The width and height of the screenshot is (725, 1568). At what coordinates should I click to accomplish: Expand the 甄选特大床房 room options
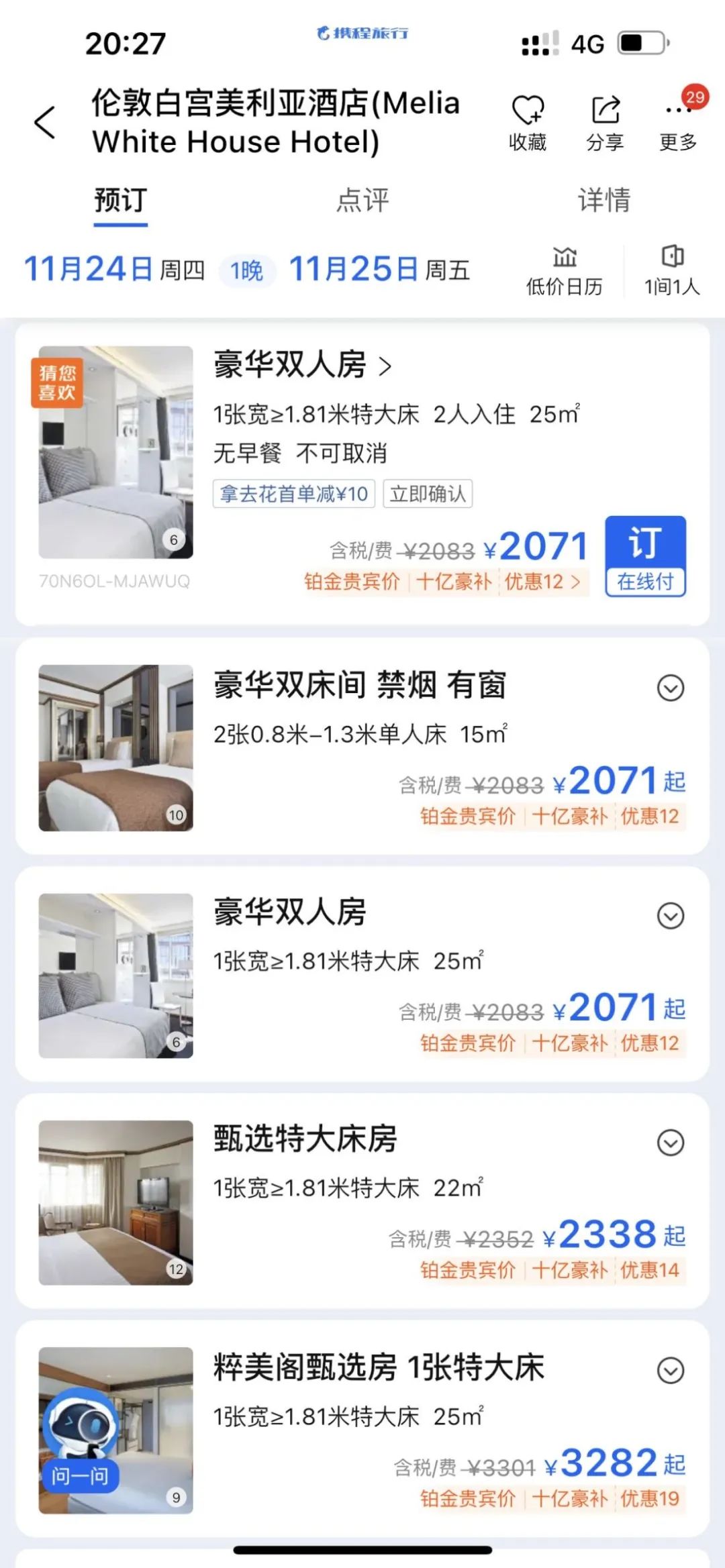[670, 1142]
